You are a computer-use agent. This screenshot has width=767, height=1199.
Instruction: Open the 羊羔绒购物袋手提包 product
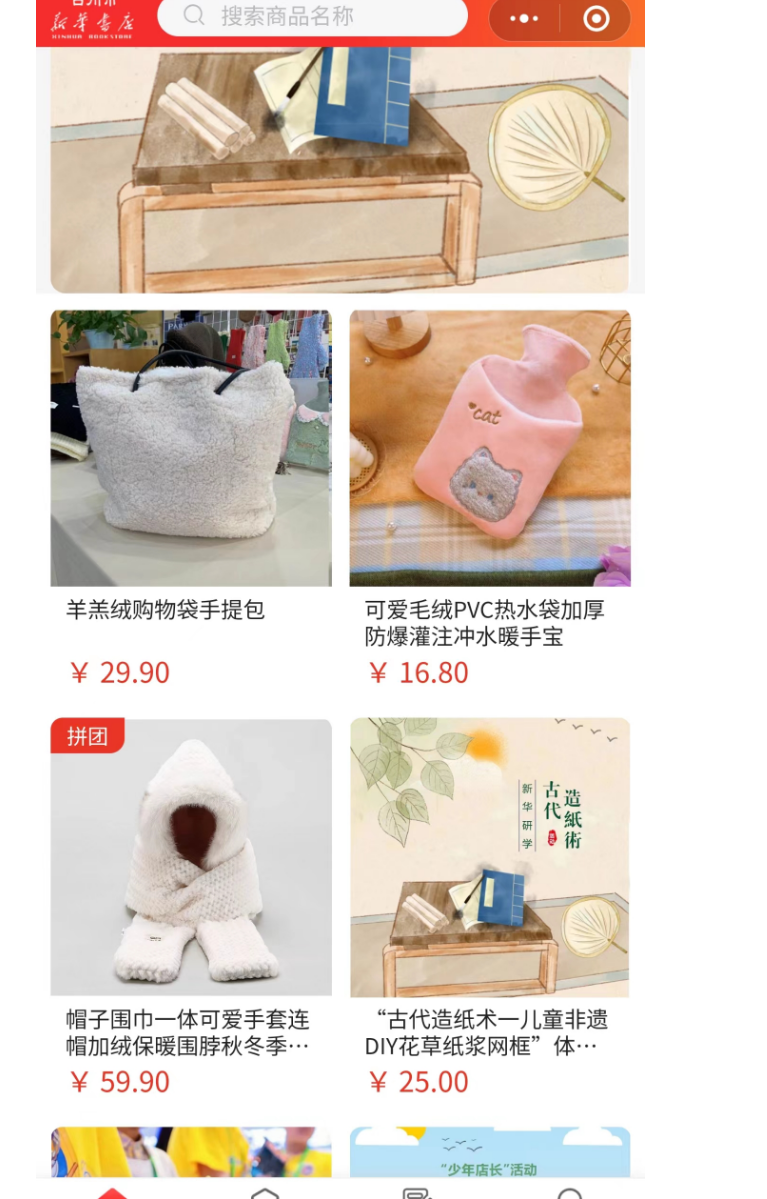[190, 448]
